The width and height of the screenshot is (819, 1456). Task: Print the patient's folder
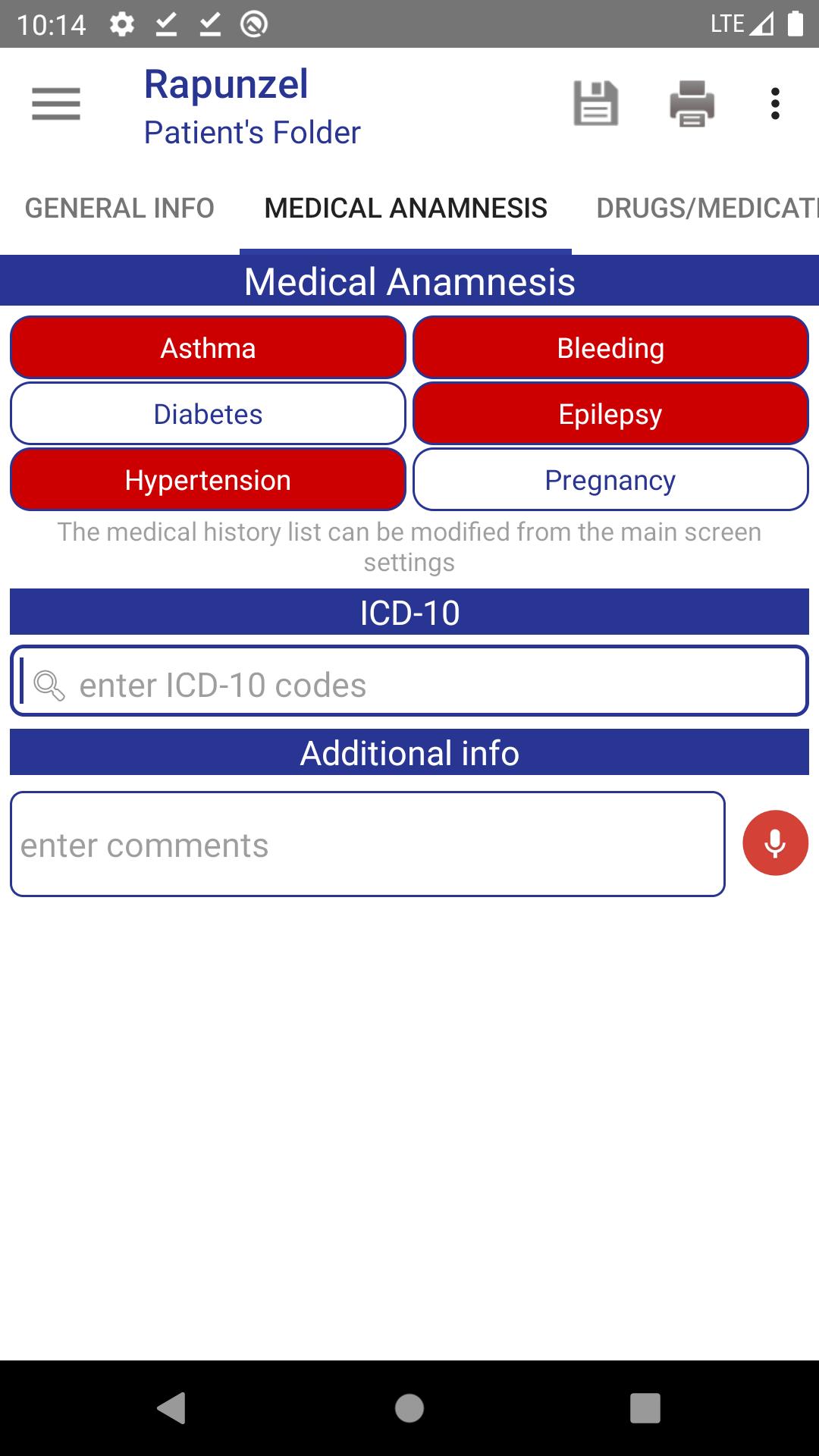[x=692, y=103]
